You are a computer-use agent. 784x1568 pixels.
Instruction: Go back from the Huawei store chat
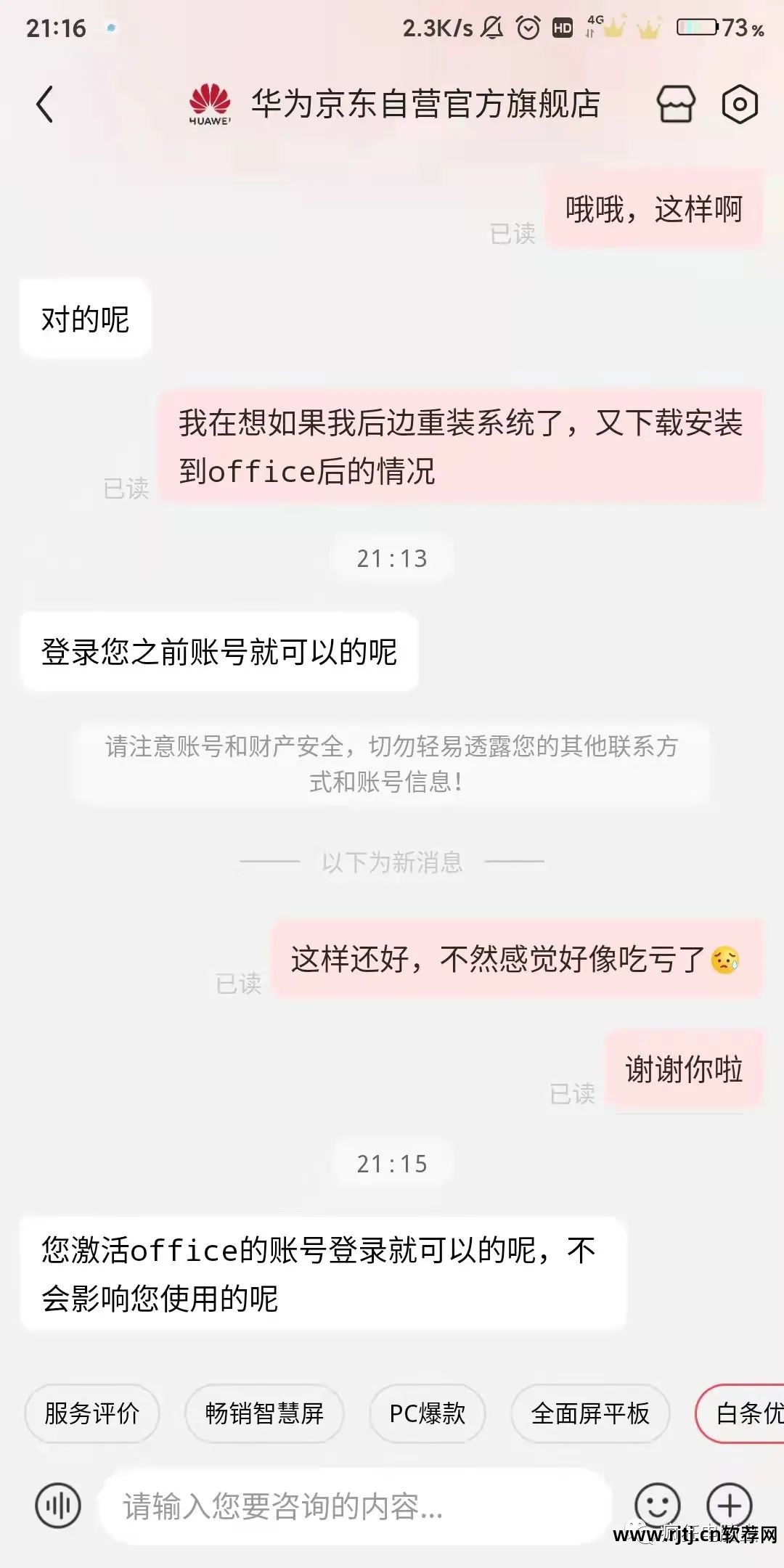point(45,105)
